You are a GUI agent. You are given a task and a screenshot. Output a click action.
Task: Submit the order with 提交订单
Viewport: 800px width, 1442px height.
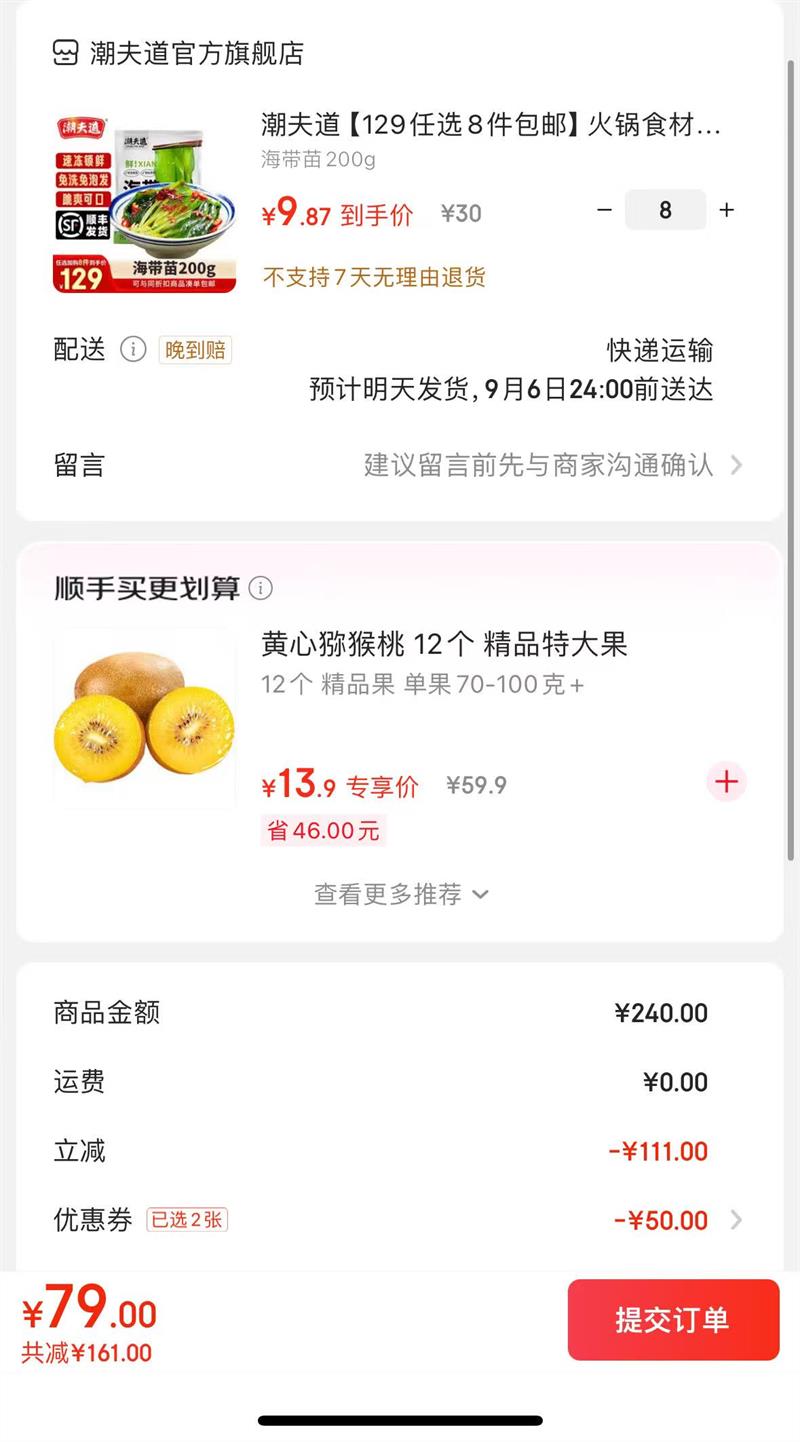point(673,1319)
